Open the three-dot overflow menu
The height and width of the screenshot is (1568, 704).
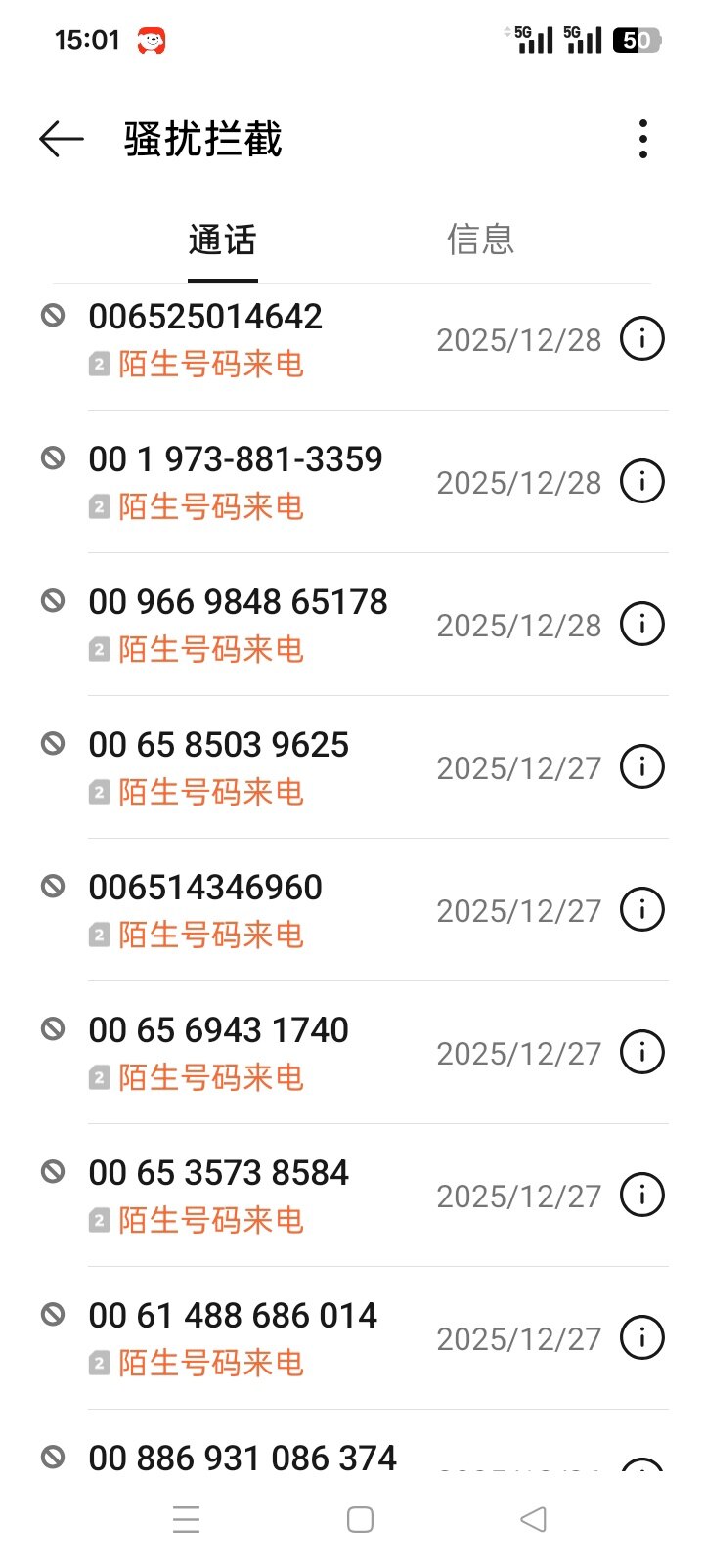[x=642, y=140]
